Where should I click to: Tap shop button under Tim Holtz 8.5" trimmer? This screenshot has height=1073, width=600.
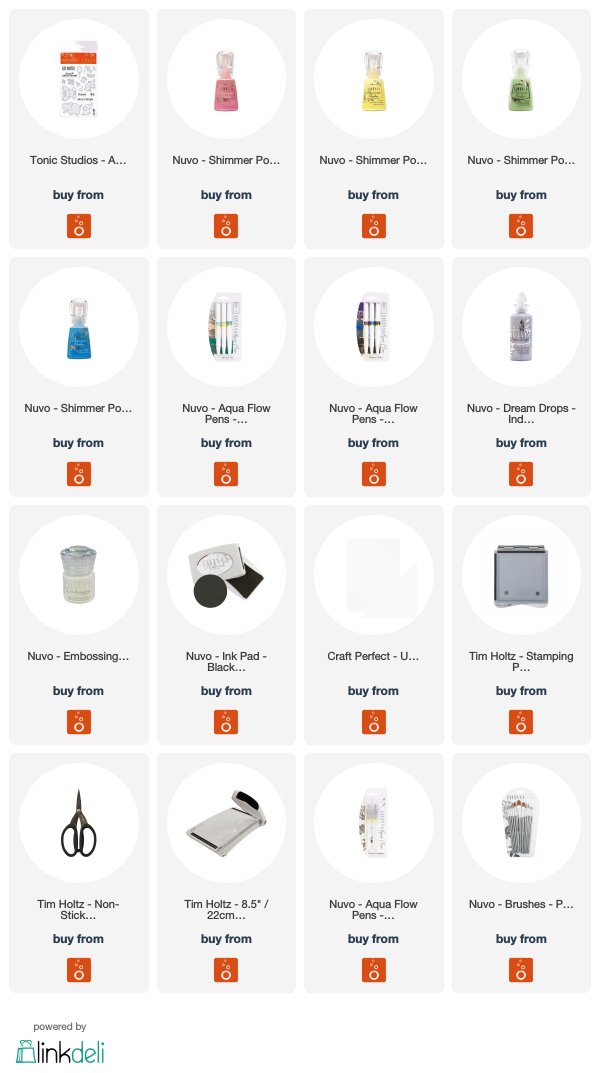pyautogui.click(x=226, y=970)
